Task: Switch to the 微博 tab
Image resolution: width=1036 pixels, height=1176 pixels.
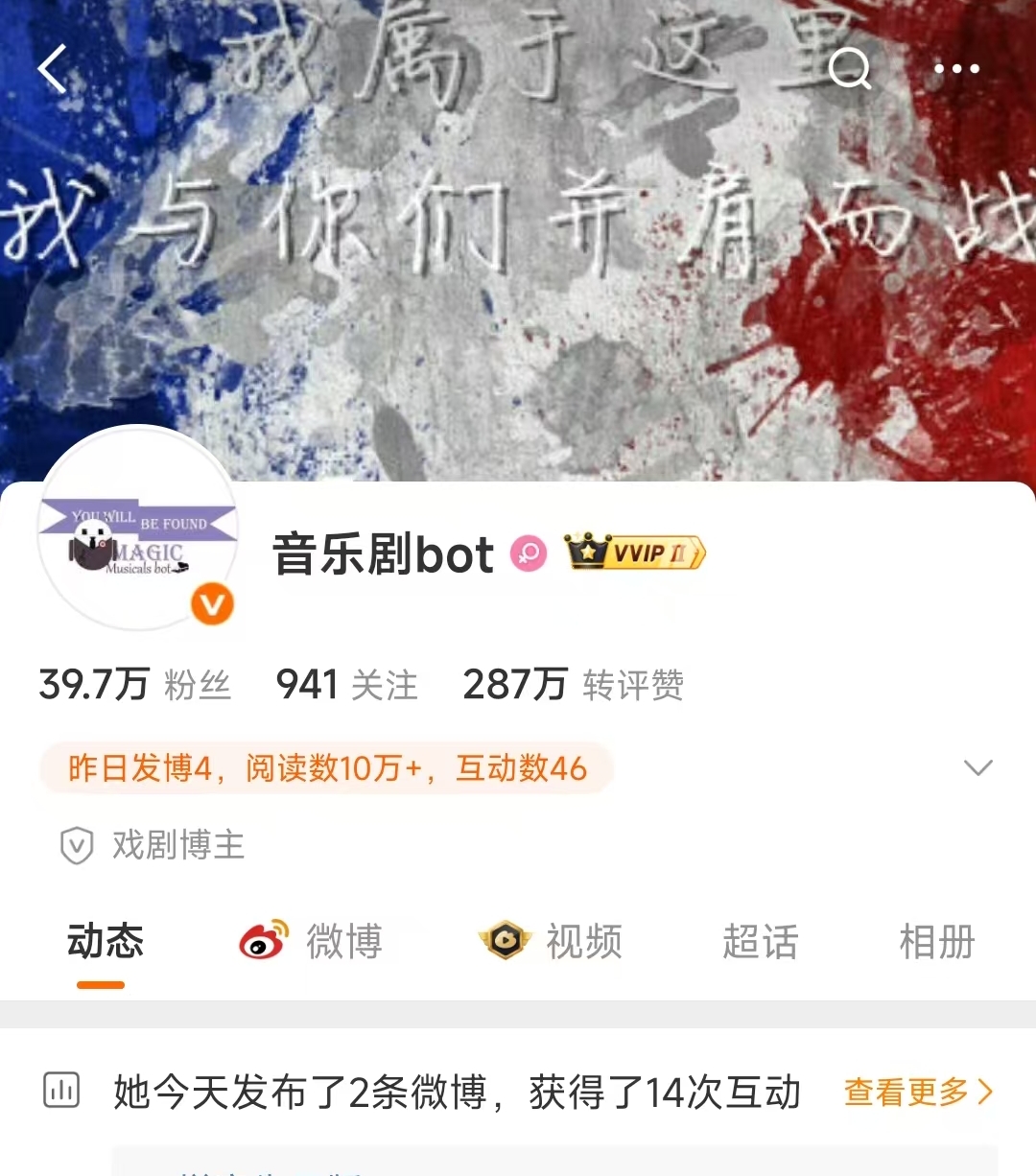Action: coord(312,942)
